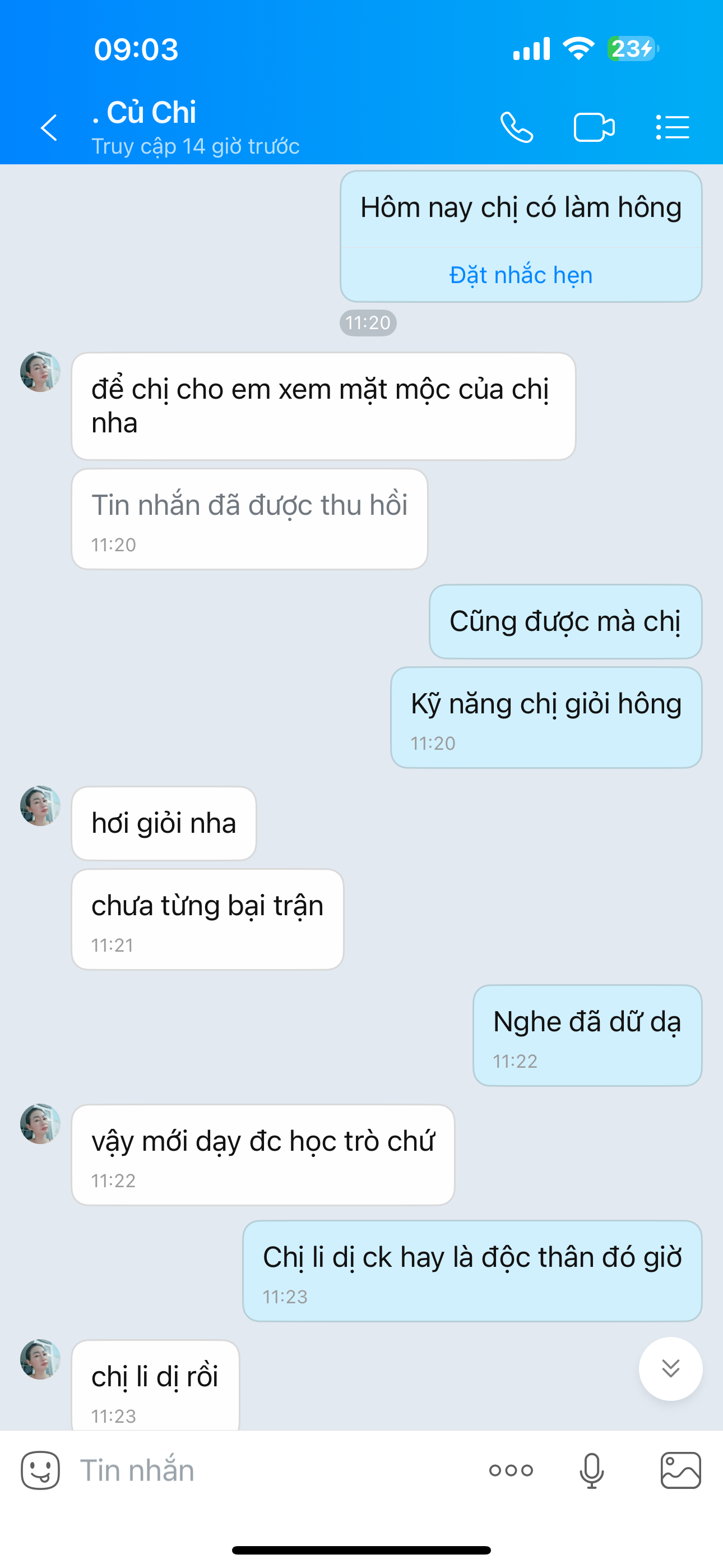
Task: View avatar next to "hơi giỏi nha"
Action: click(40, 806)
